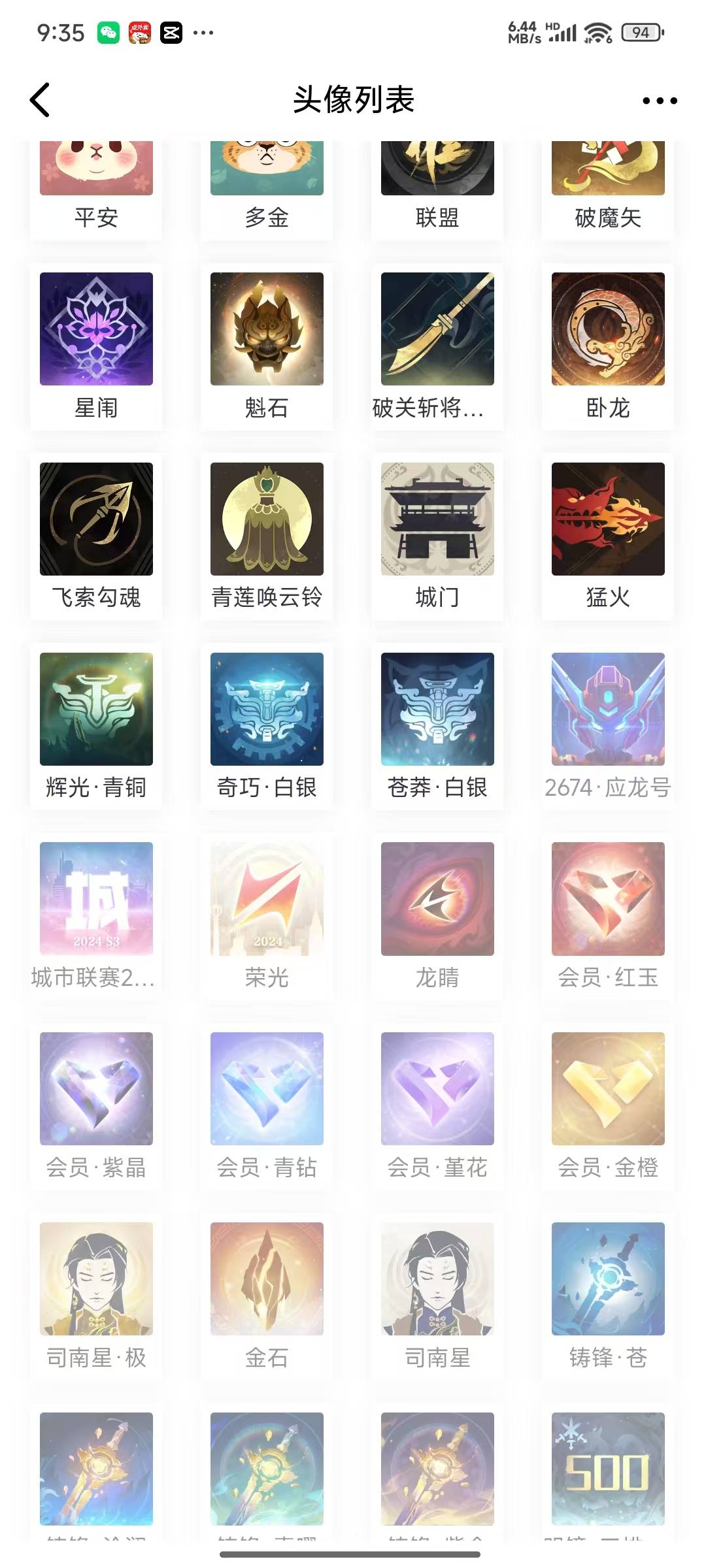The width and height of the screenshot is (706, 1568).
Task: Tap the 会员·红玉 avatar
Action: click(608, 917)
